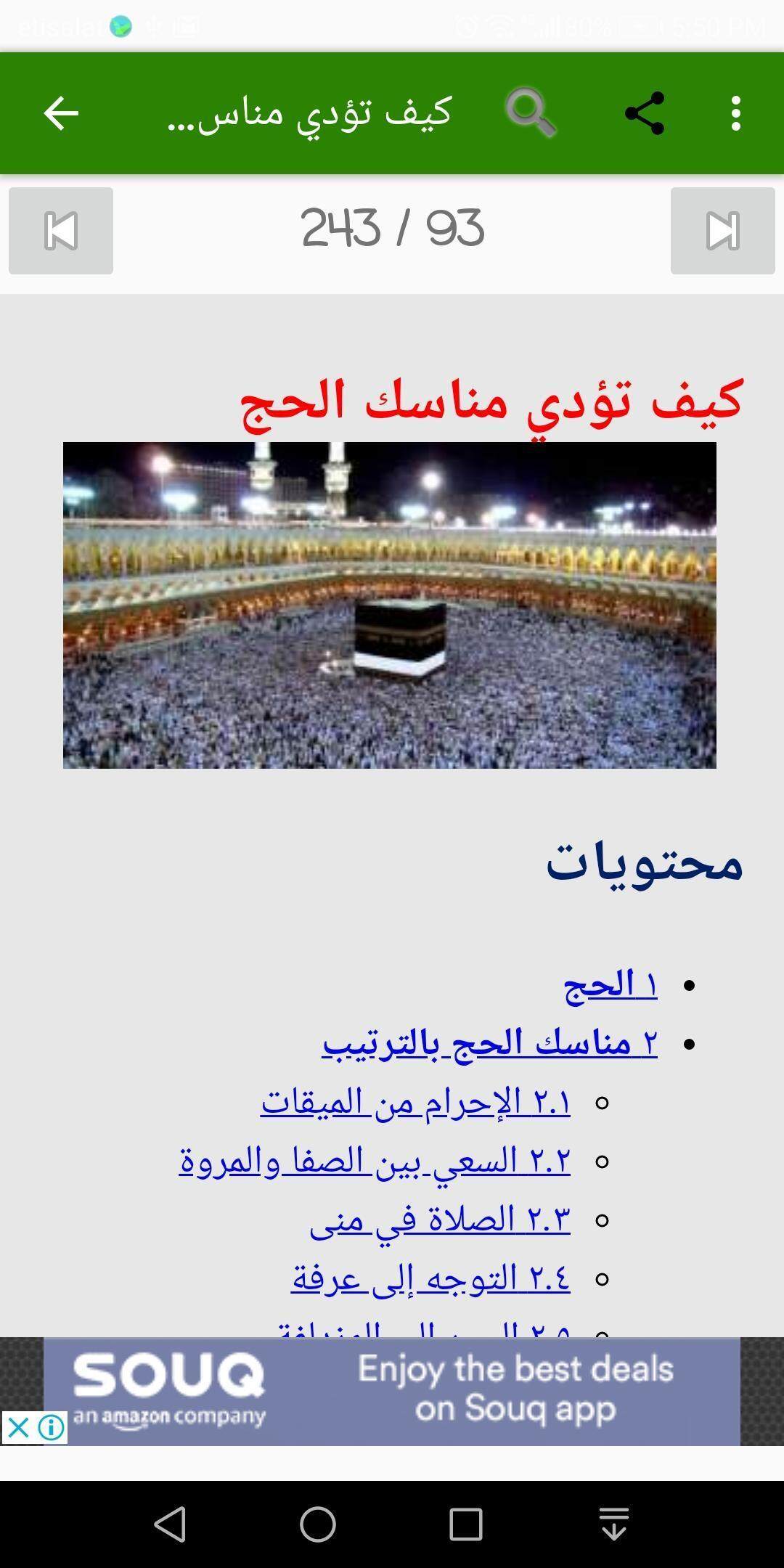The height and width of the screenshot is (1568, 784).
Task: Open search with the magnifier icon
Action: click(531, 113)
